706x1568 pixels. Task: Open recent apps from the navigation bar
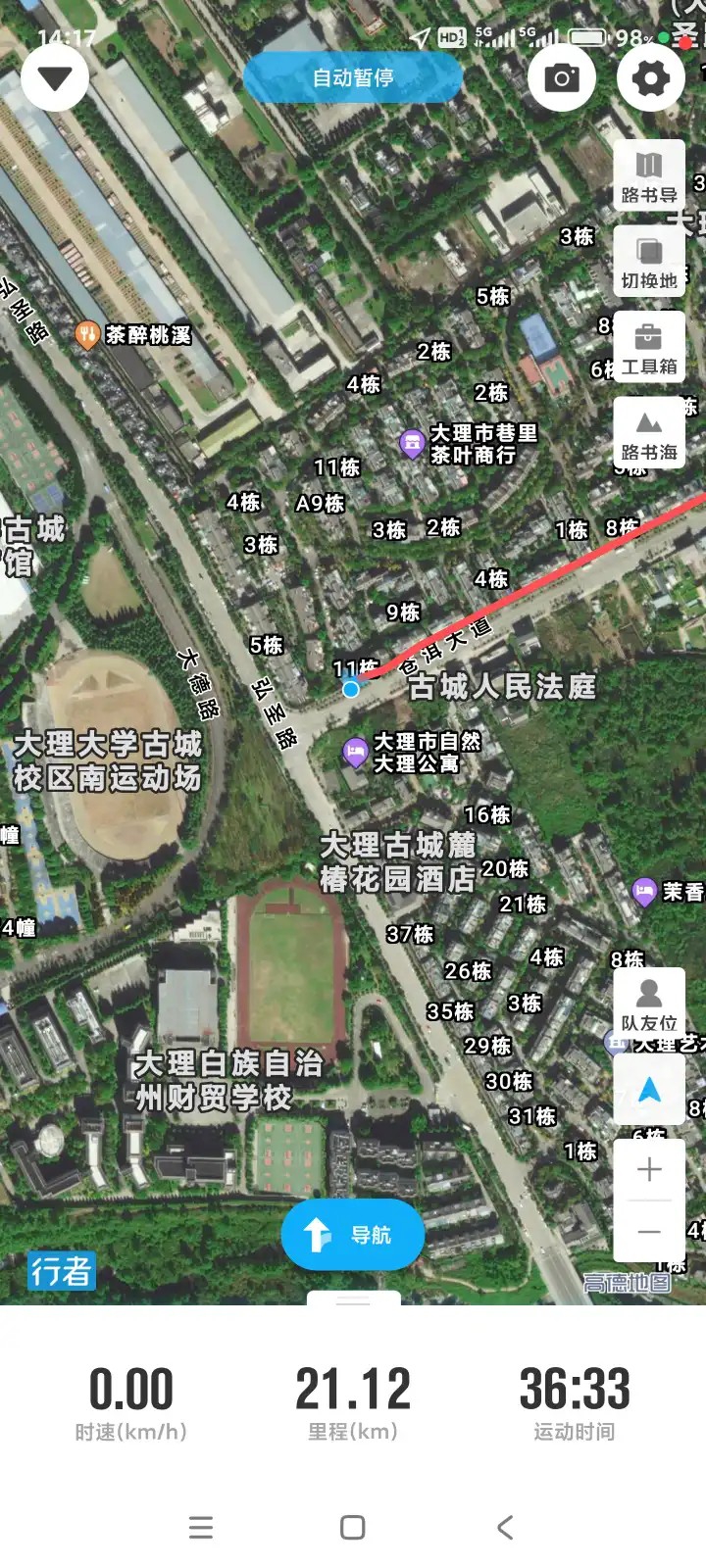point(201,1527)
